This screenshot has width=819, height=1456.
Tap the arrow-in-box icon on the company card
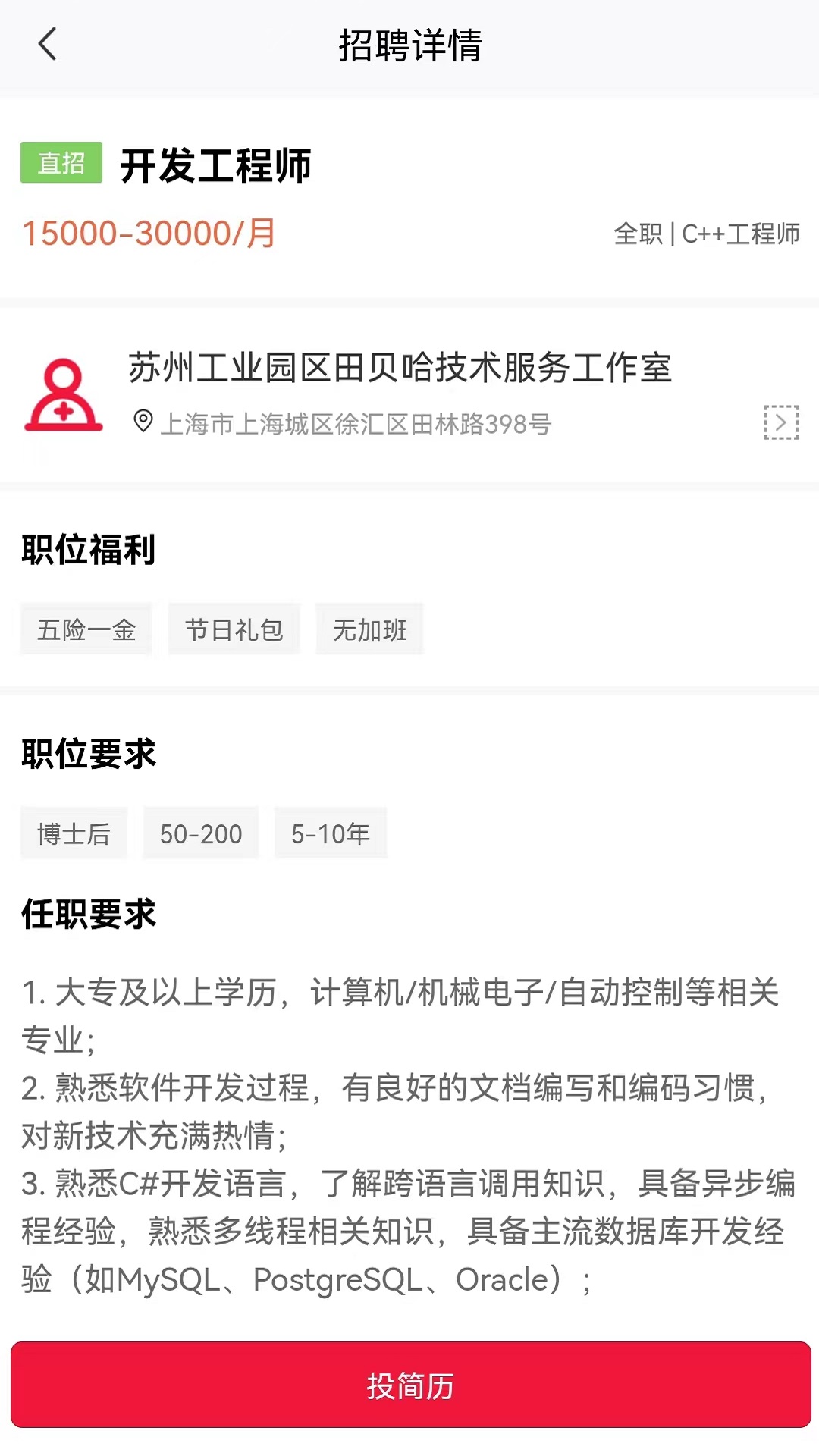point(780,424)
